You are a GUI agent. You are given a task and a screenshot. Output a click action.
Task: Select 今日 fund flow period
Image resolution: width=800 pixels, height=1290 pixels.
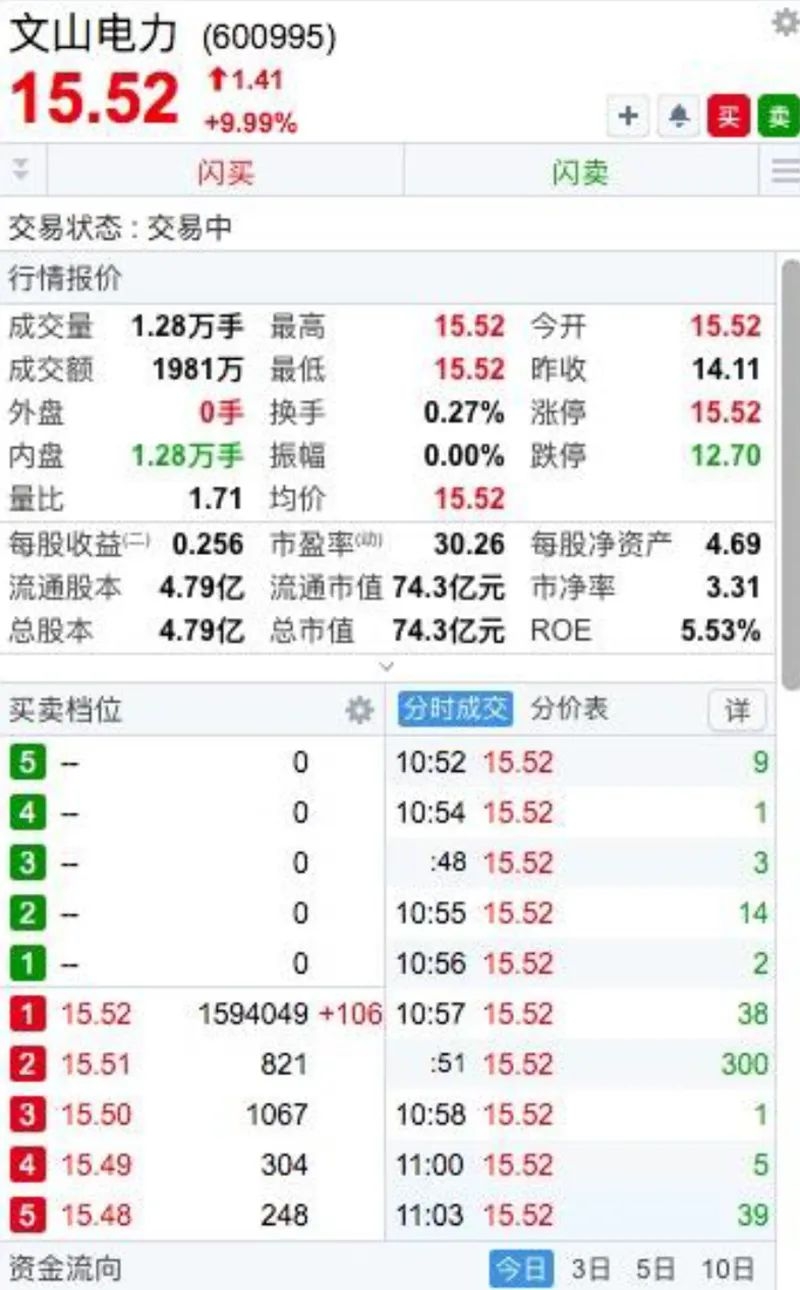pos(520,1269)
